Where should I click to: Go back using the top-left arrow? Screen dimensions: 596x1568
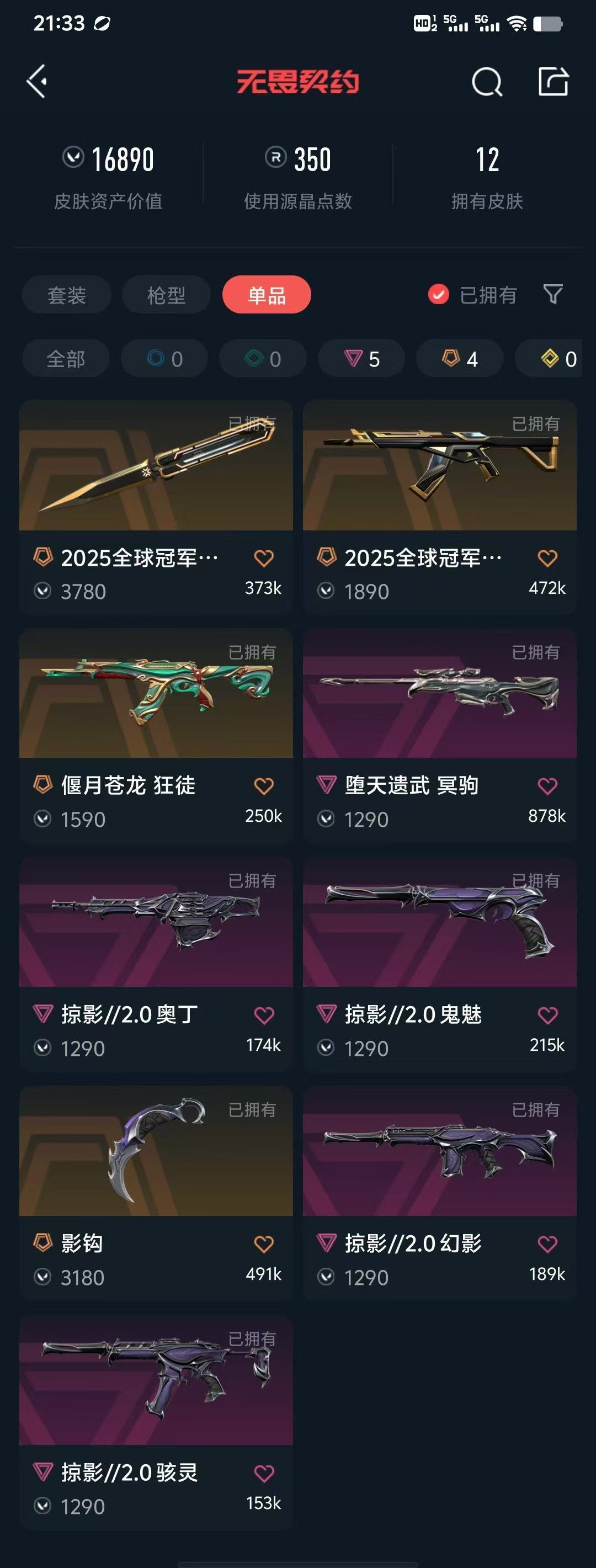(37, 81)
